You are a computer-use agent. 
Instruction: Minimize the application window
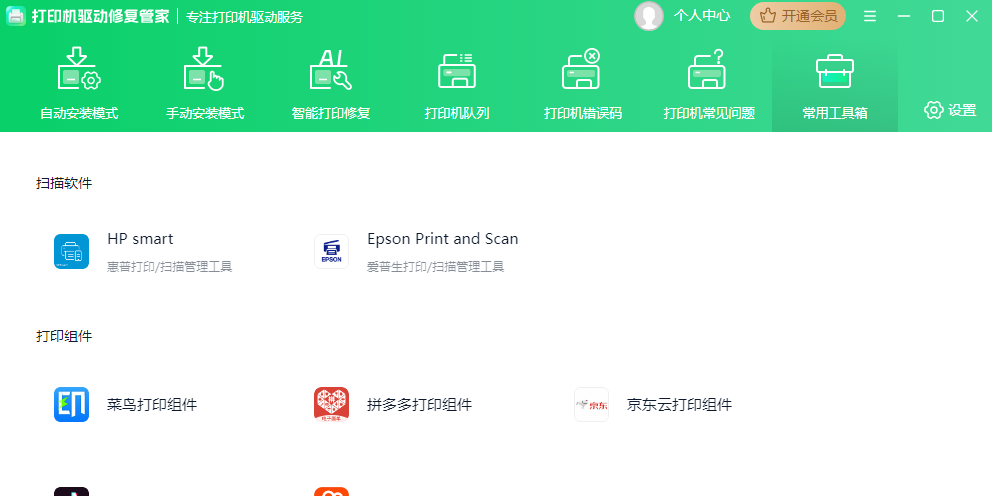coord(904,16)
